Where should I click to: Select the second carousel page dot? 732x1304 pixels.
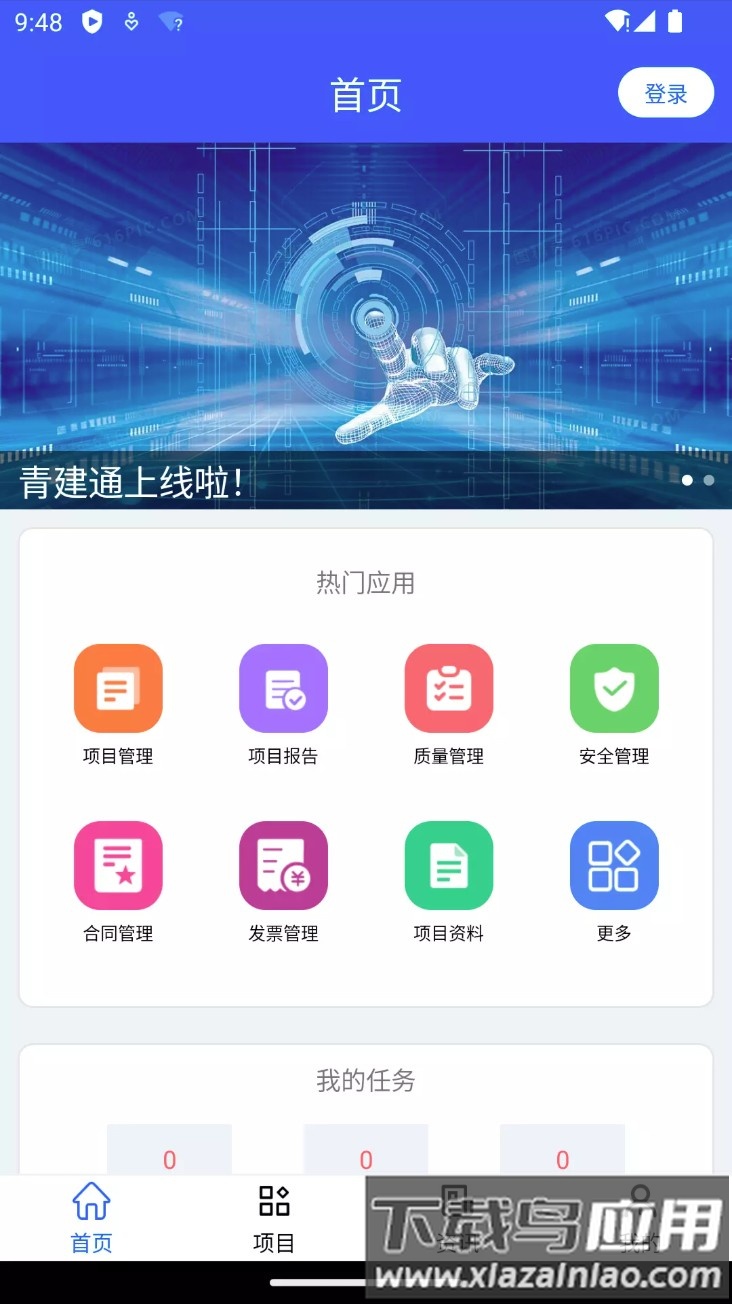tap(707, 480)
